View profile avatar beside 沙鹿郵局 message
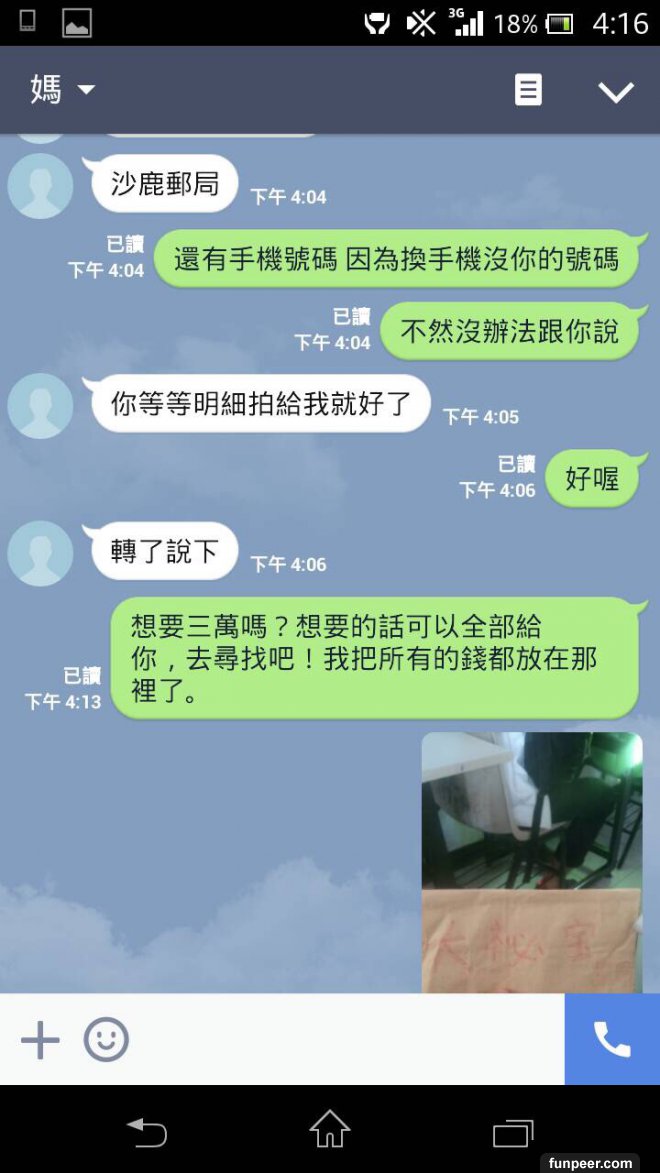 pos(40,186)
